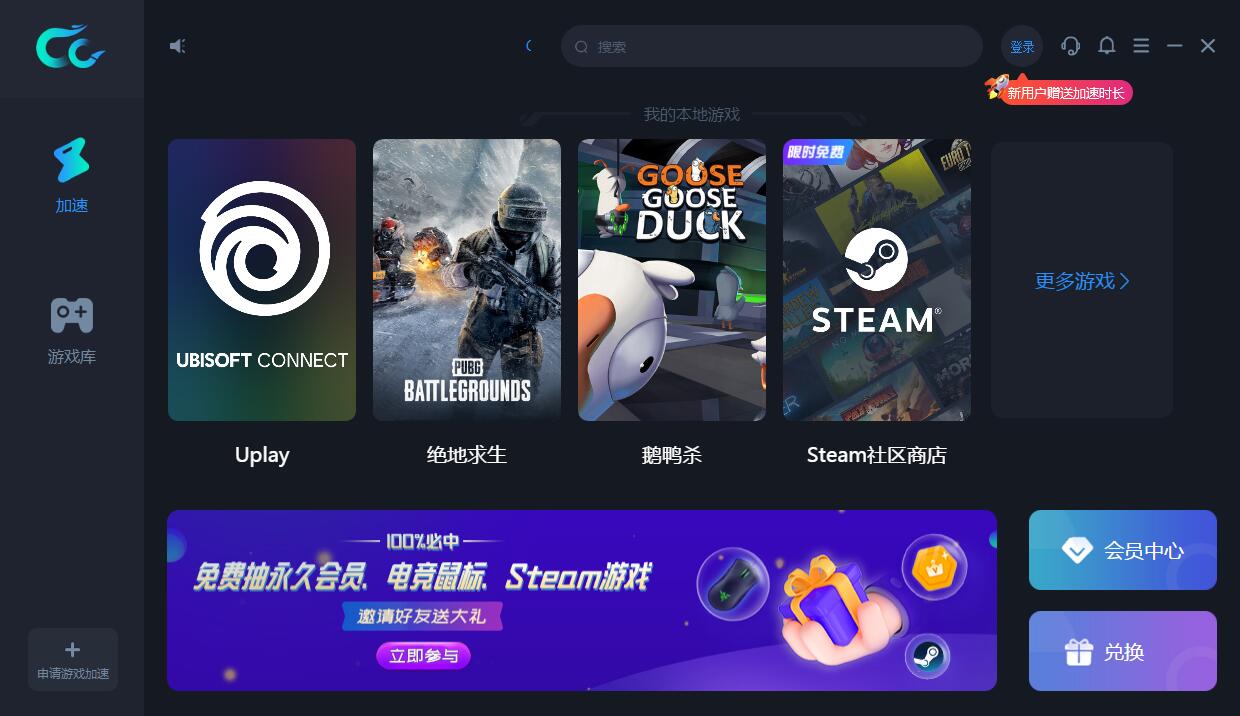Tap the 登录 login button
Viewport: 1240px width, 716px height.
pos(1022,47)
